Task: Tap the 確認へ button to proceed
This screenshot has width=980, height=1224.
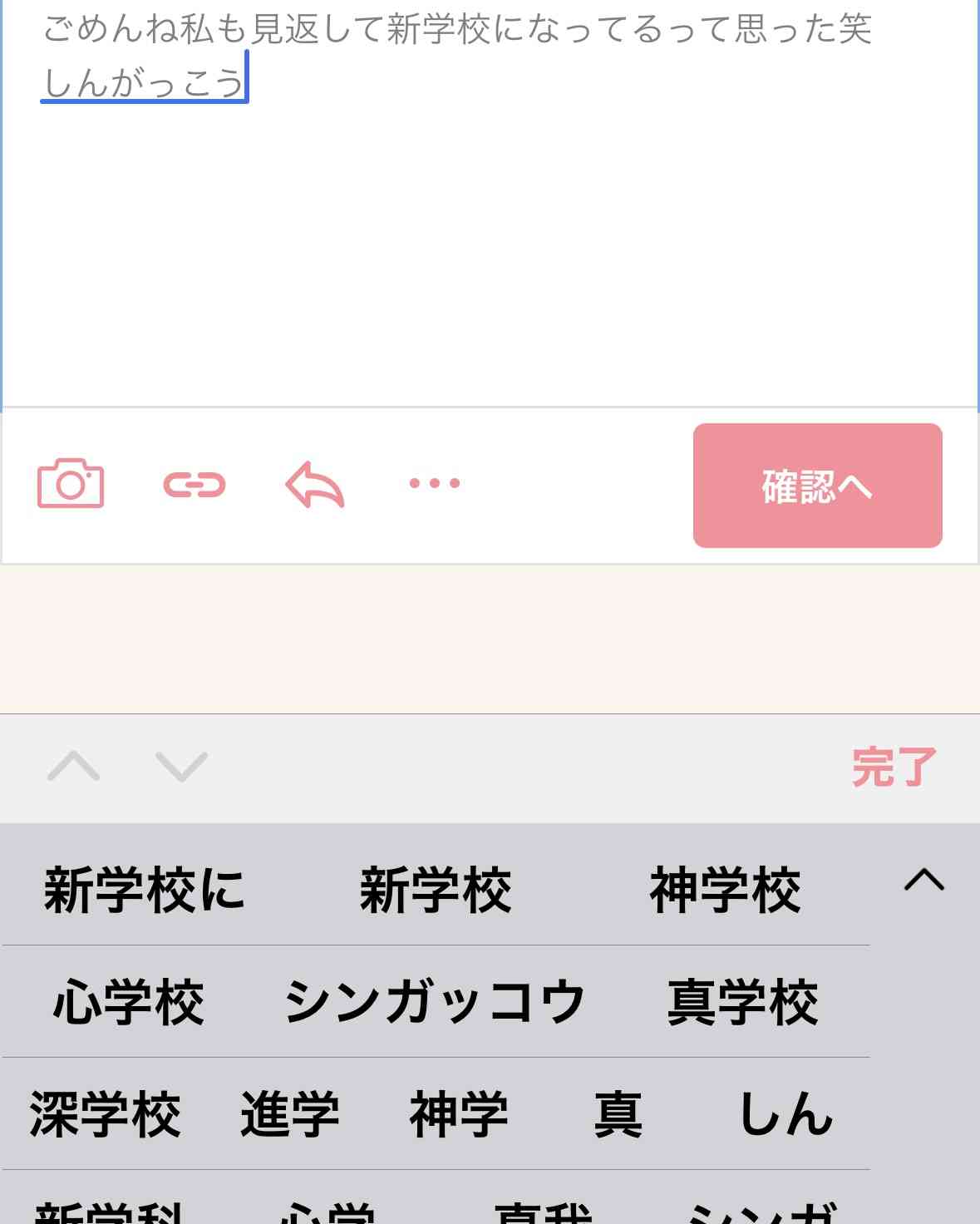Action: click(817, 486)
